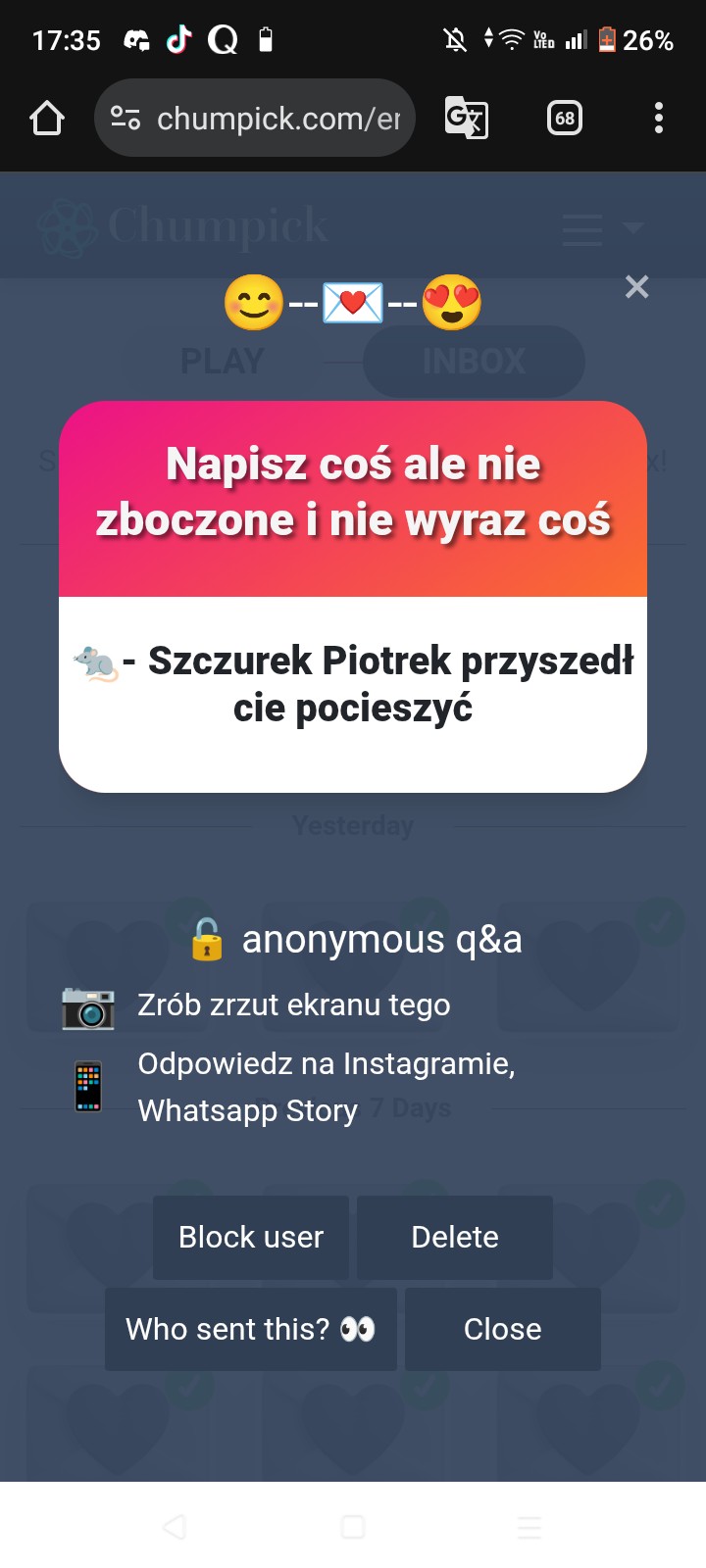Reveal who sent this message
The height and width of the screenshot is (1568, 706).
pos(251,1329)
